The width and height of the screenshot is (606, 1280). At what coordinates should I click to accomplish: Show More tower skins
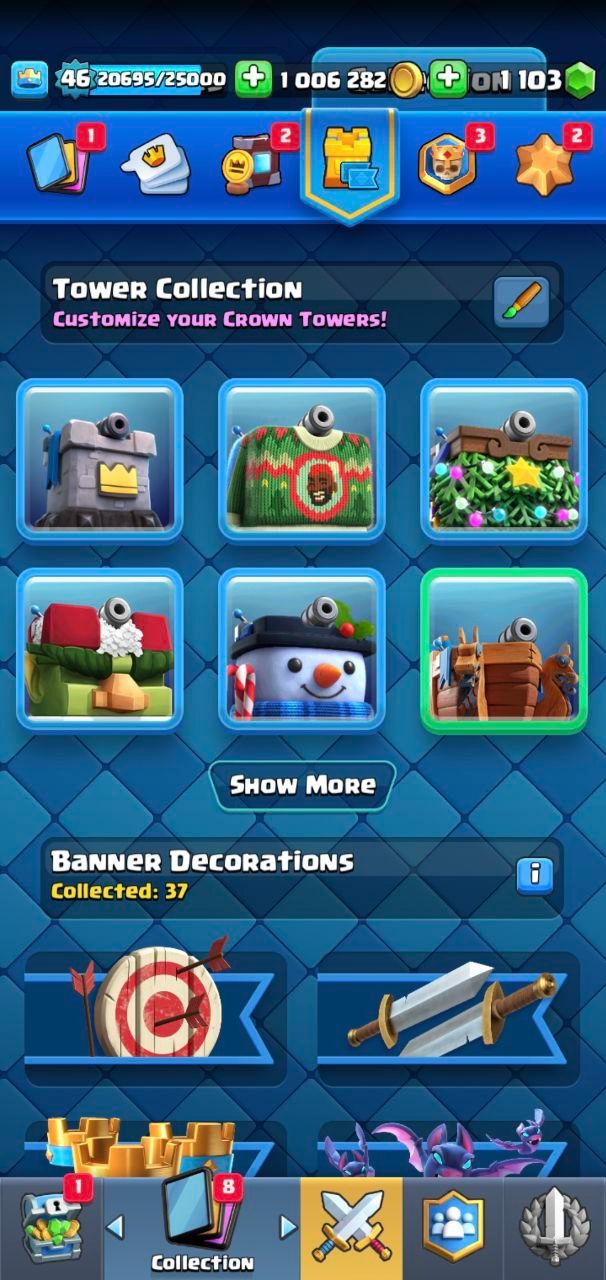pyautogui.click(x=302, y=785)
